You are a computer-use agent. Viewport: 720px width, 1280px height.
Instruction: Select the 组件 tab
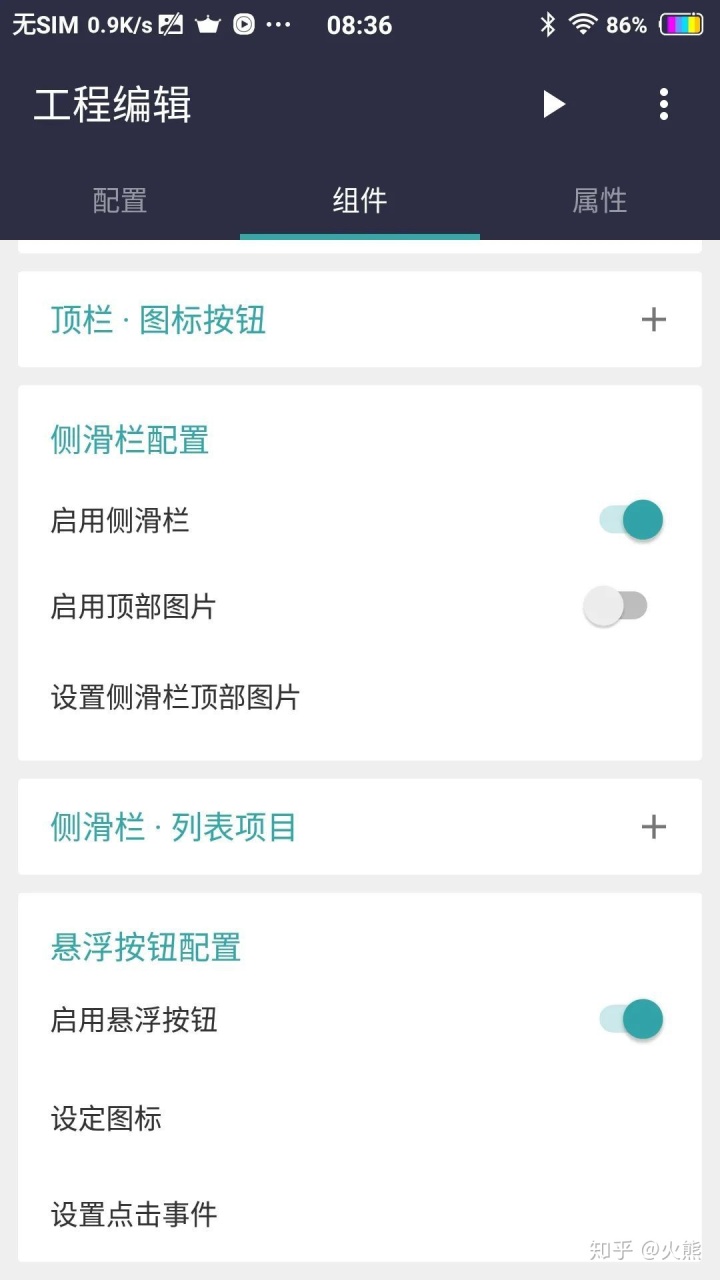tap(360, 200)
